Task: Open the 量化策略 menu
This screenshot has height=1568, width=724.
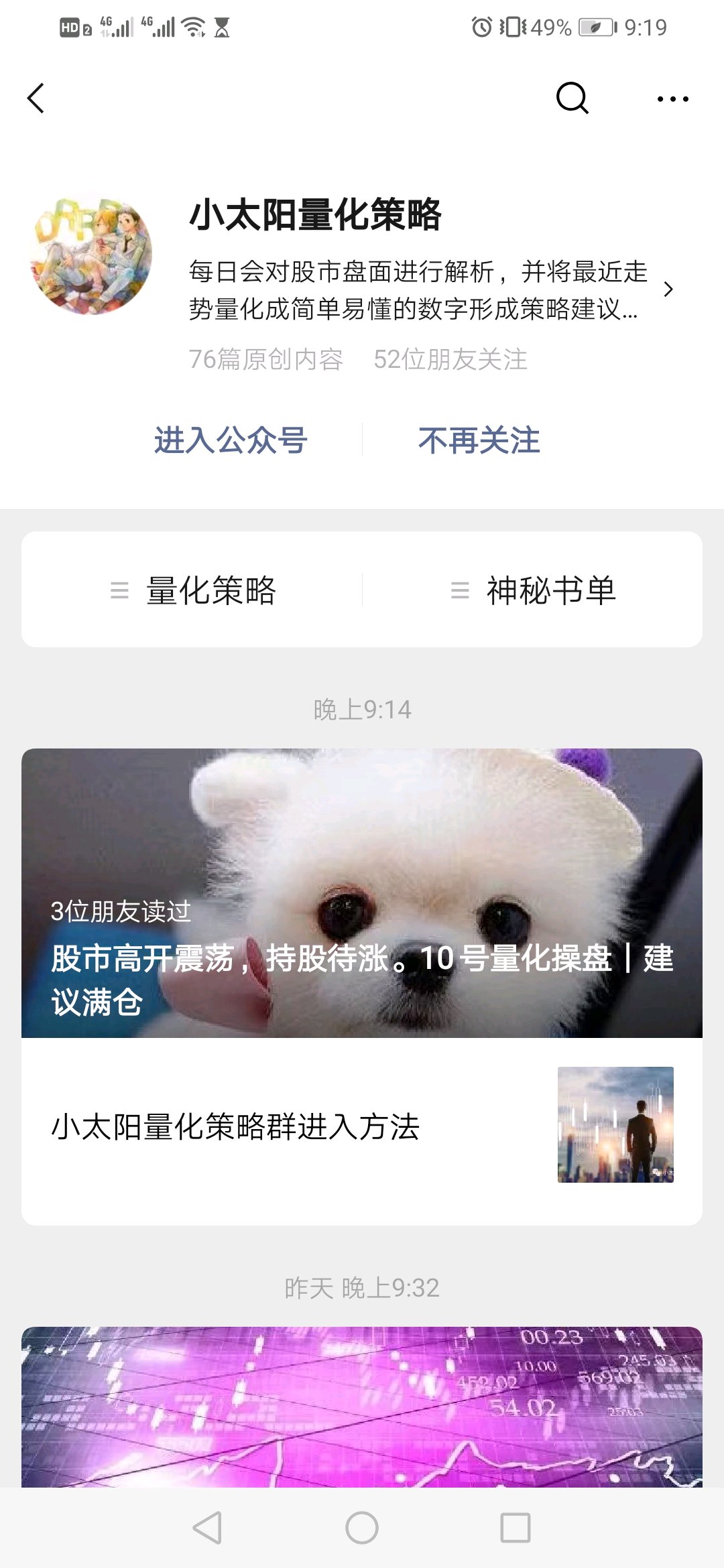Action: click(192, 590)
